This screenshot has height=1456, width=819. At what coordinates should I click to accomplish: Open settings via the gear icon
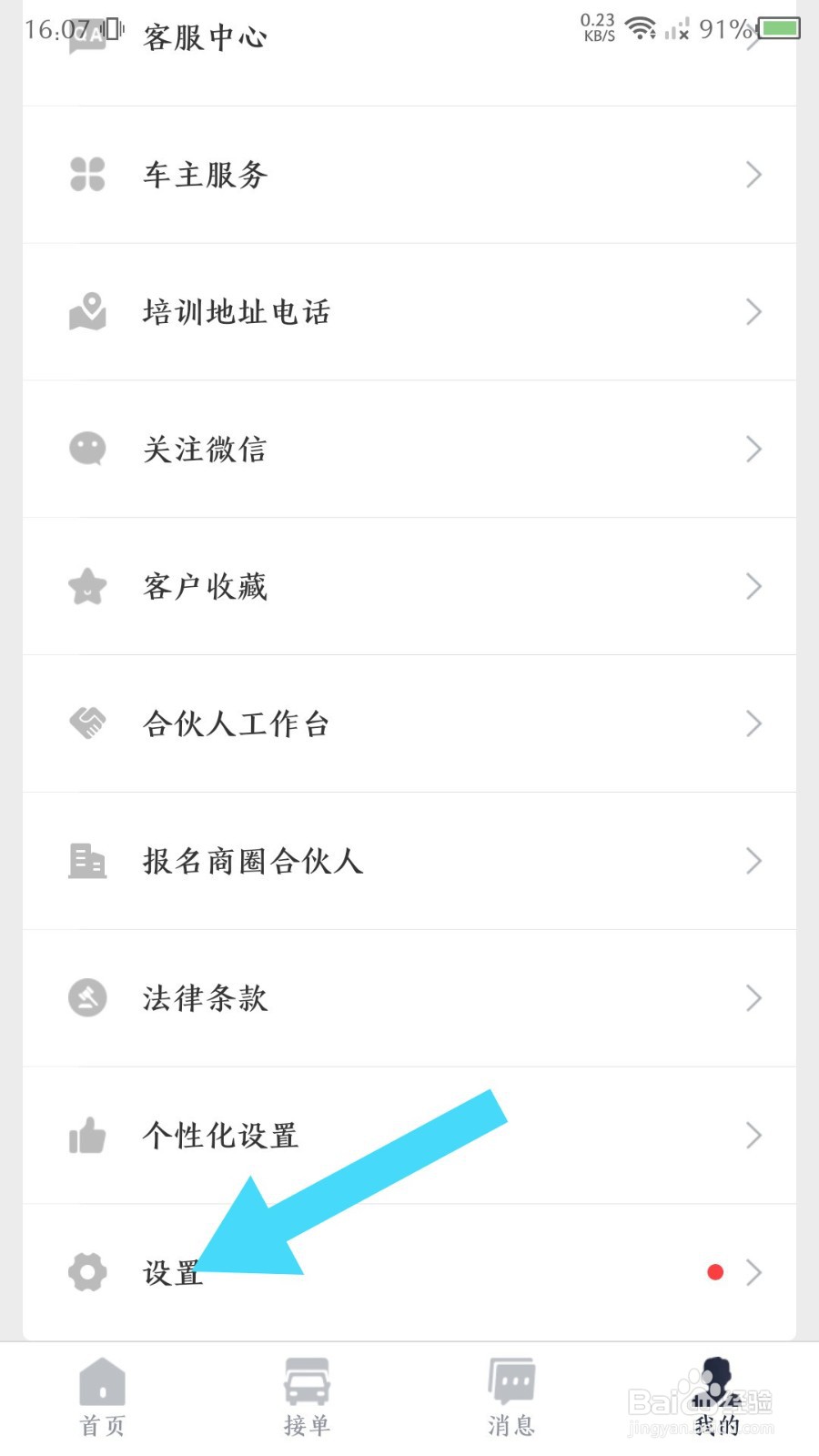pos(86,1272)
